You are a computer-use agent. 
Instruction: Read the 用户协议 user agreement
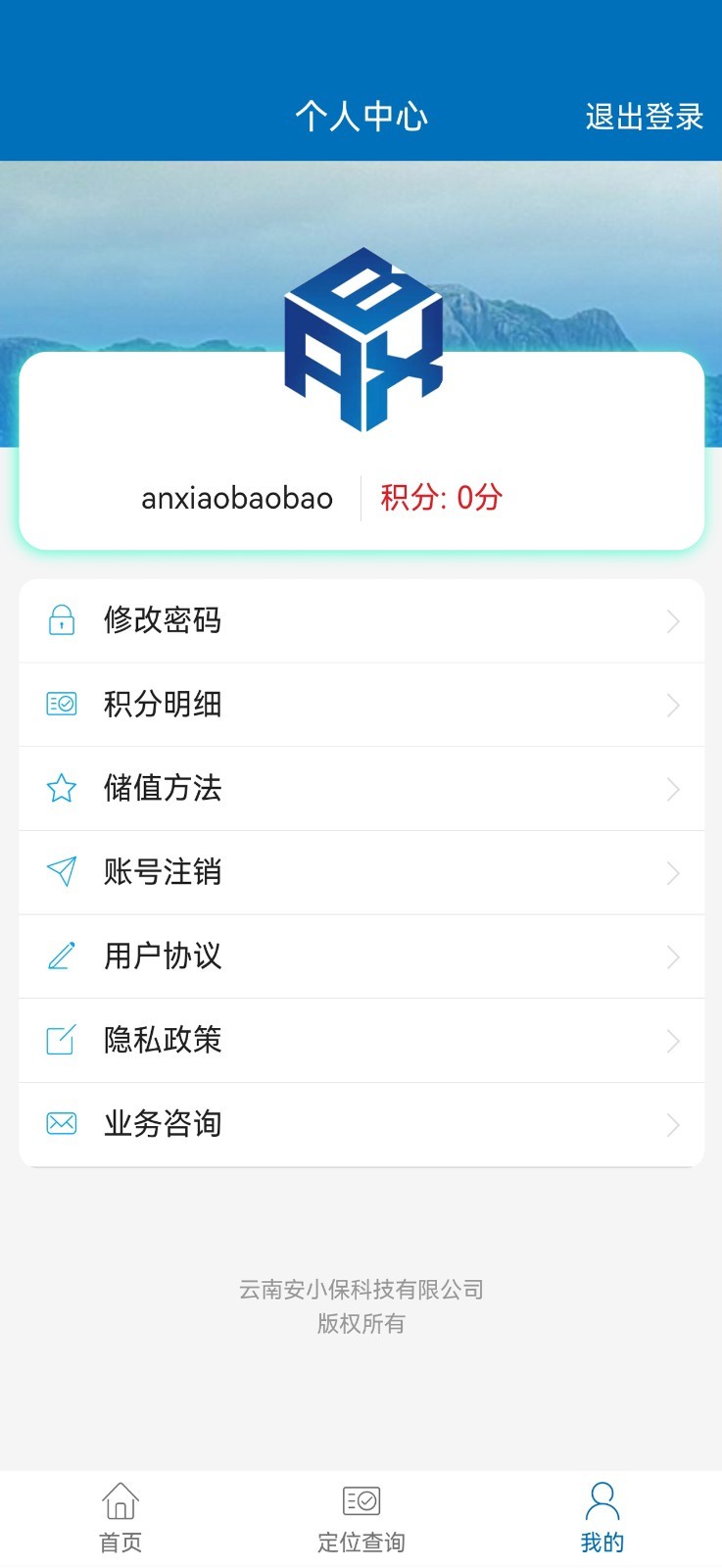click(x=361, y=956)
